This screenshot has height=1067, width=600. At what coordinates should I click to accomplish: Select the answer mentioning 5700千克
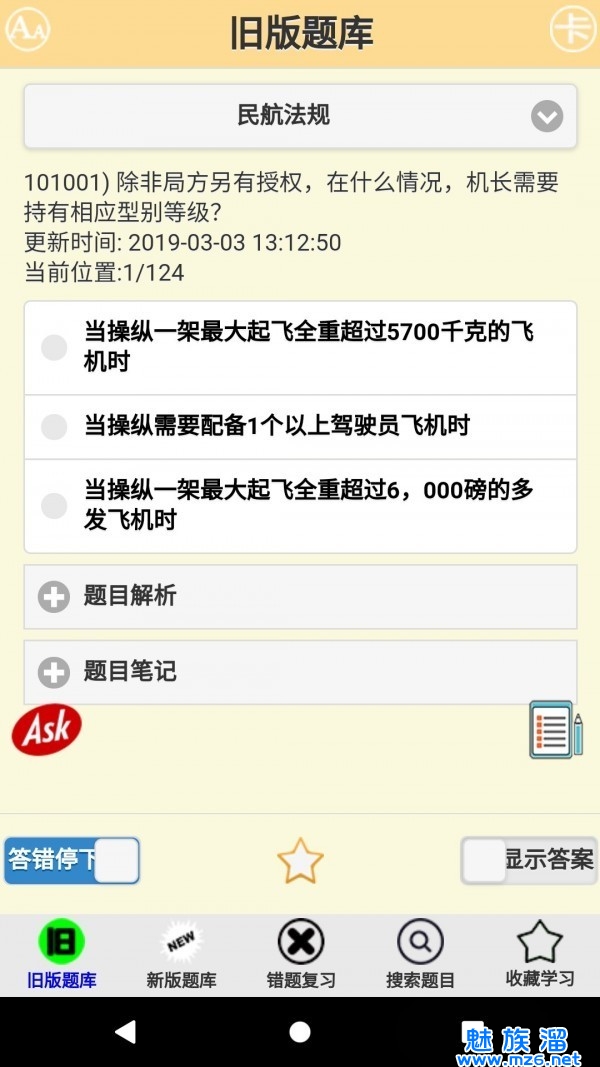pyautogui.click(x=300, y=347)
